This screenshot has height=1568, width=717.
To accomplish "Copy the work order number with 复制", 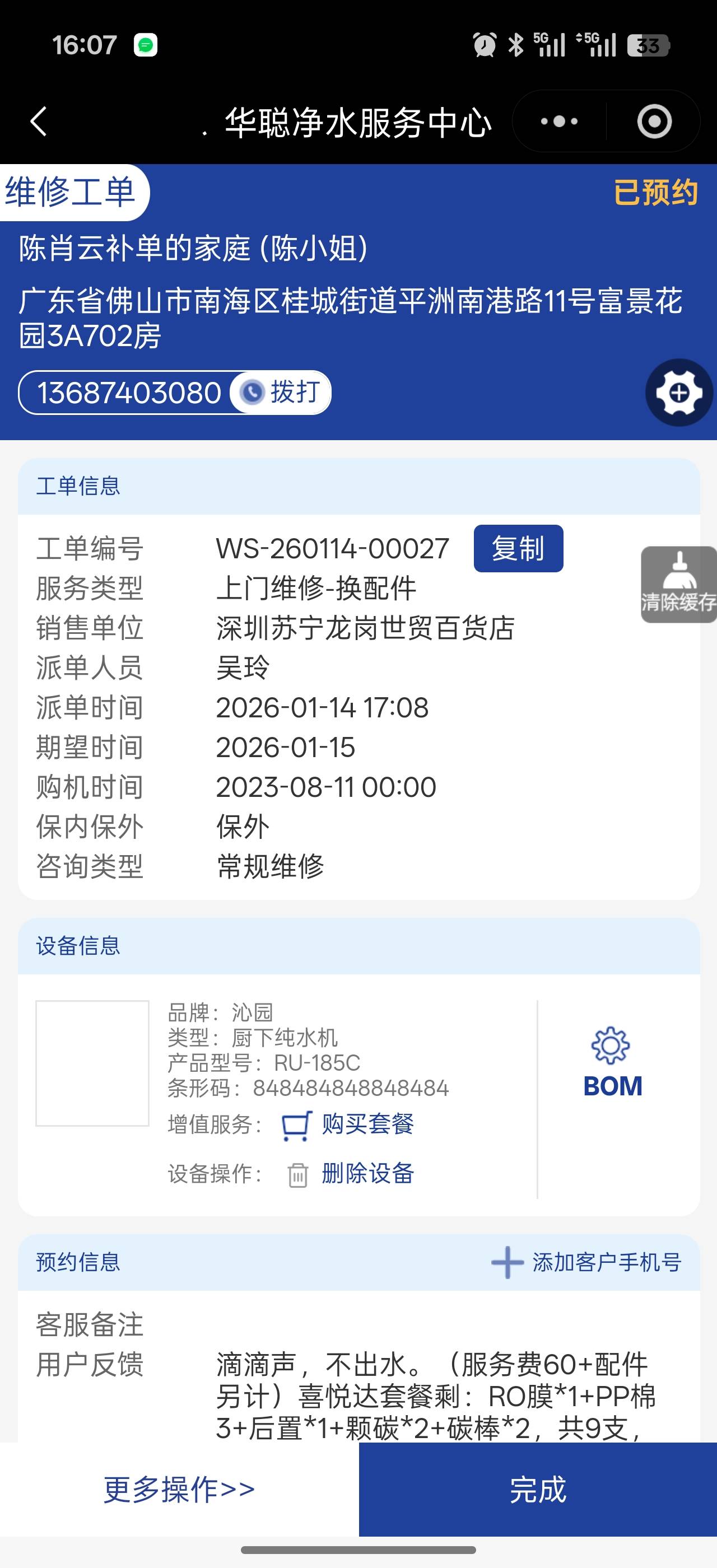I will tap(518, 548).
